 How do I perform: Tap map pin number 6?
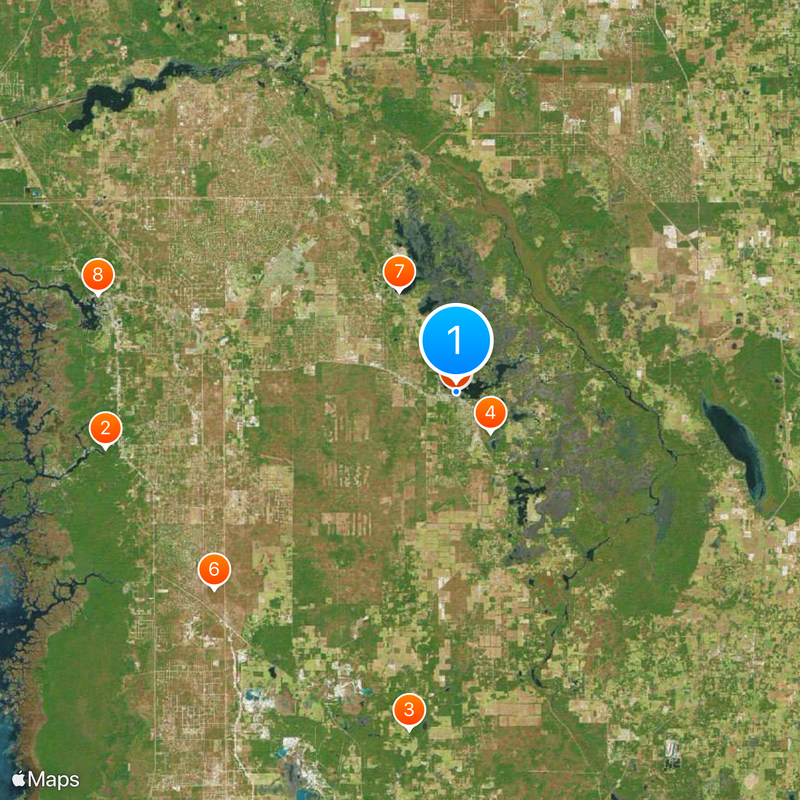tap(214, 570)
